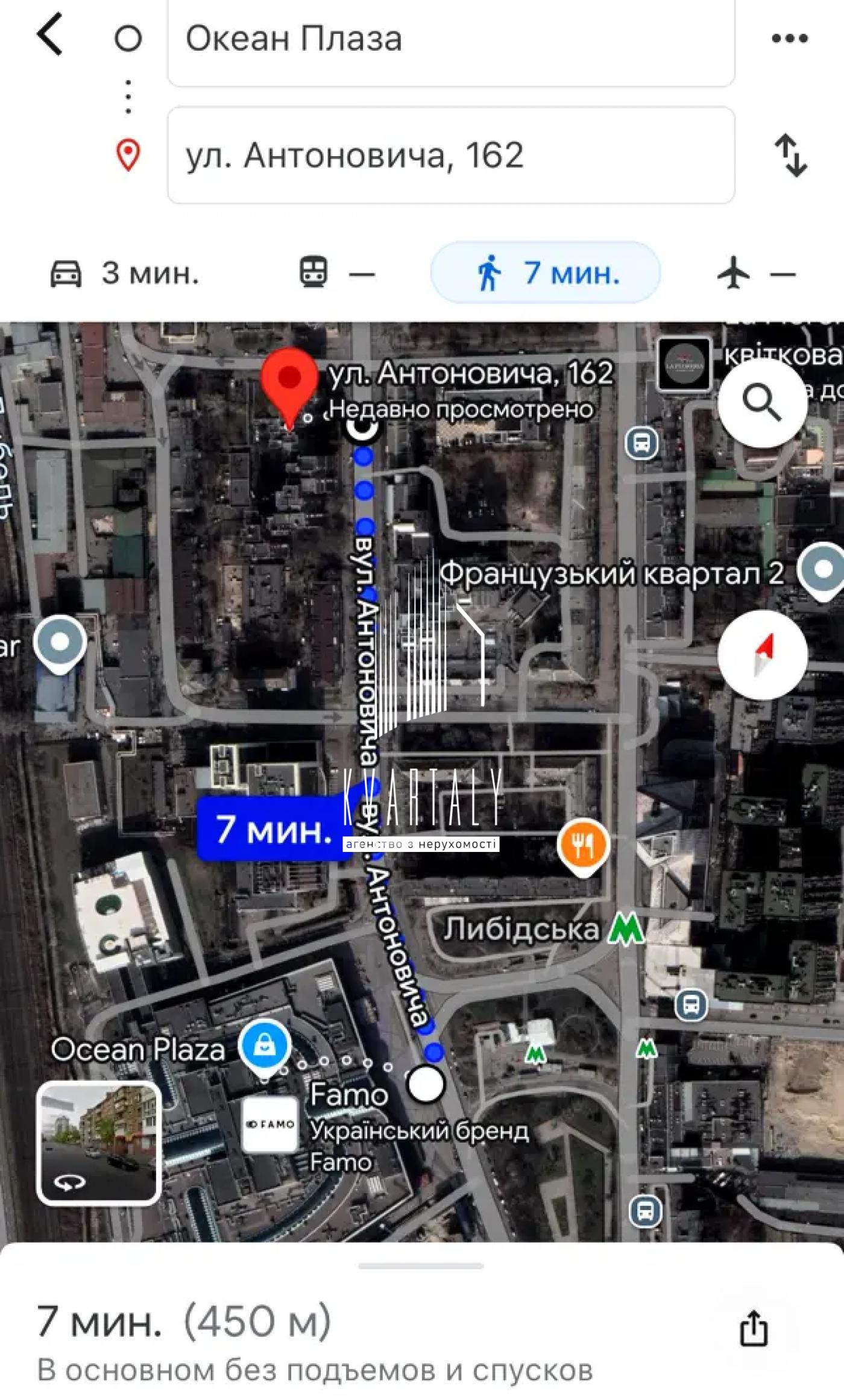Tap the Либідська metro station marker

[x=626, y=930]
